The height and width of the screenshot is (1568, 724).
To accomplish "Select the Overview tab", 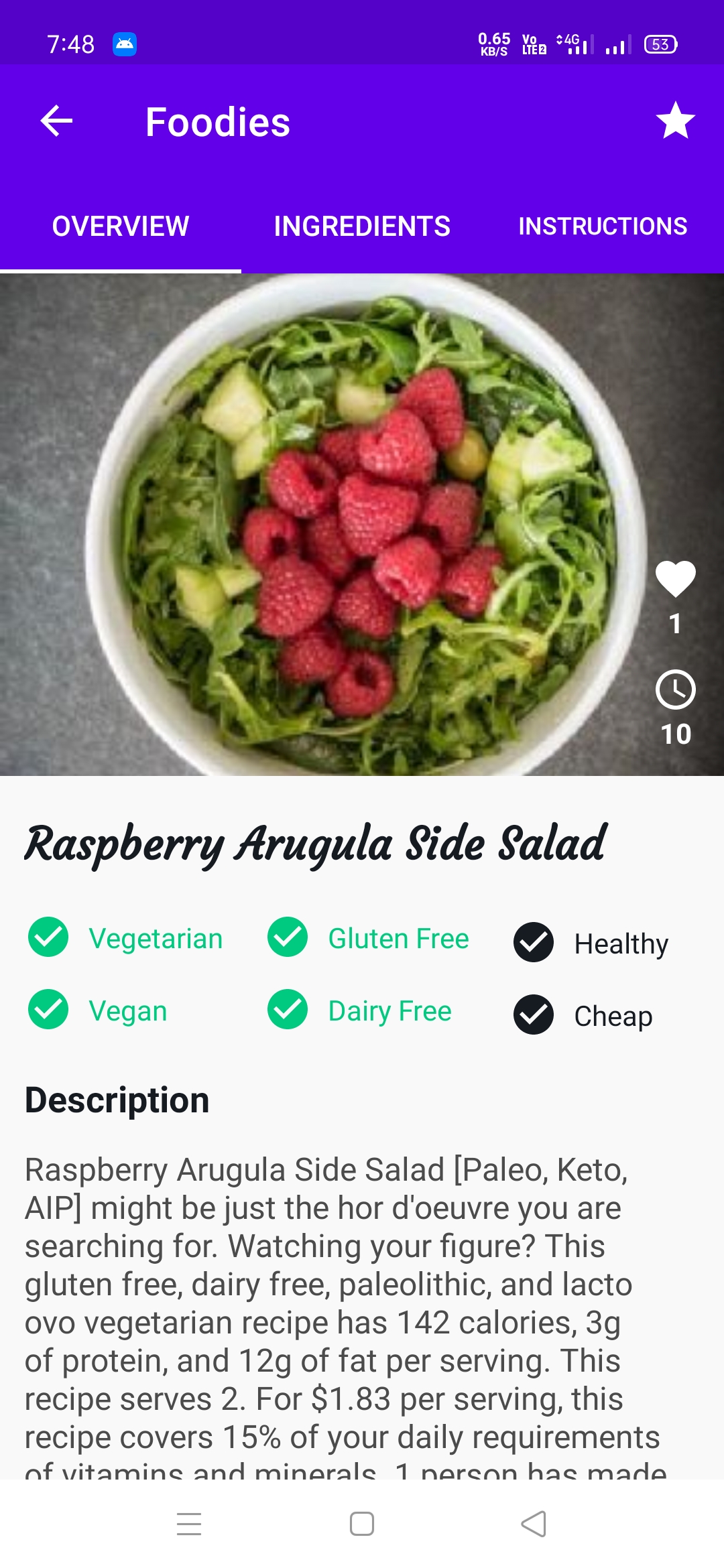I will (x=121, y=226).
